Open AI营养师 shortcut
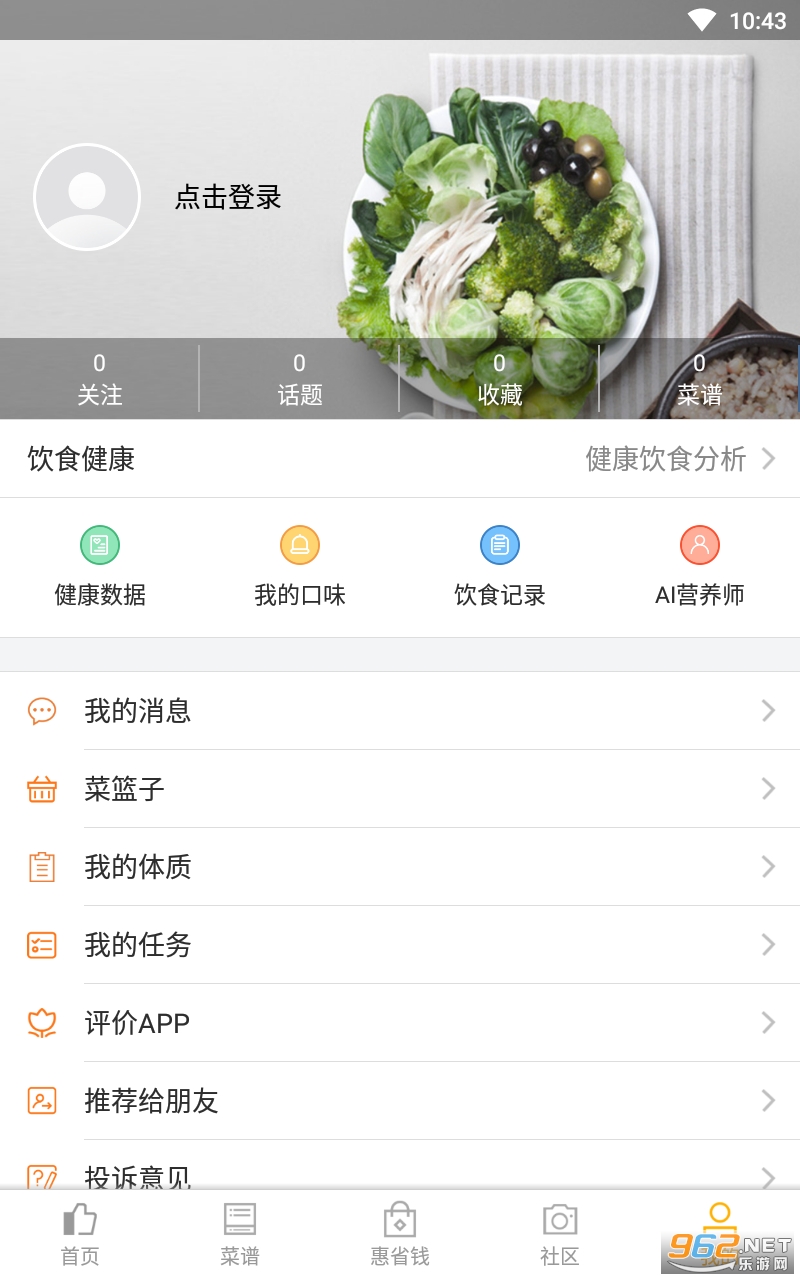 (x=700, y=567)
